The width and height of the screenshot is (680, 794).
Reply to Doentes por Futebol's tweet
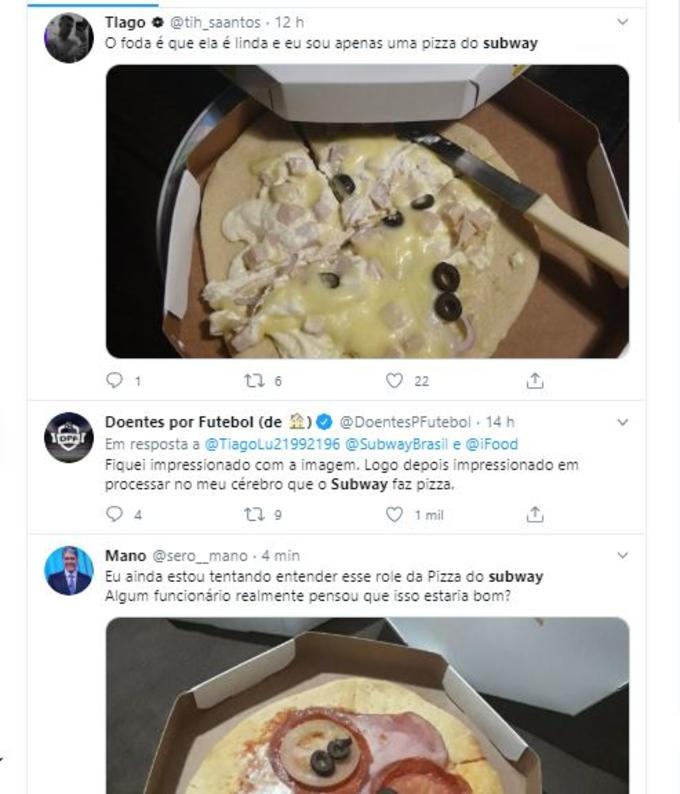pyautogui.click(x=115, y=514)
